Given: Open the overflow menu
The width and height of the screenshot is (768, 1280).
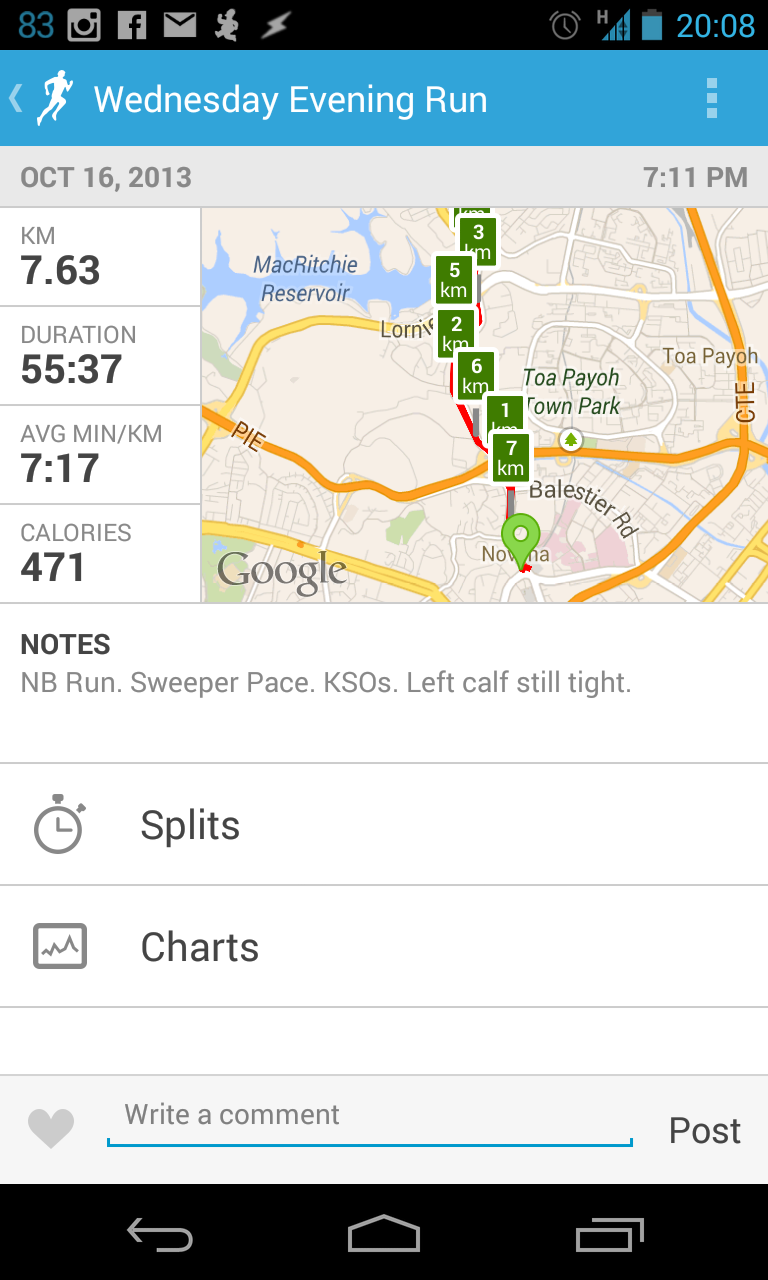Looking at the screenshot, I should pyautogui.click(x=711, y=98).
